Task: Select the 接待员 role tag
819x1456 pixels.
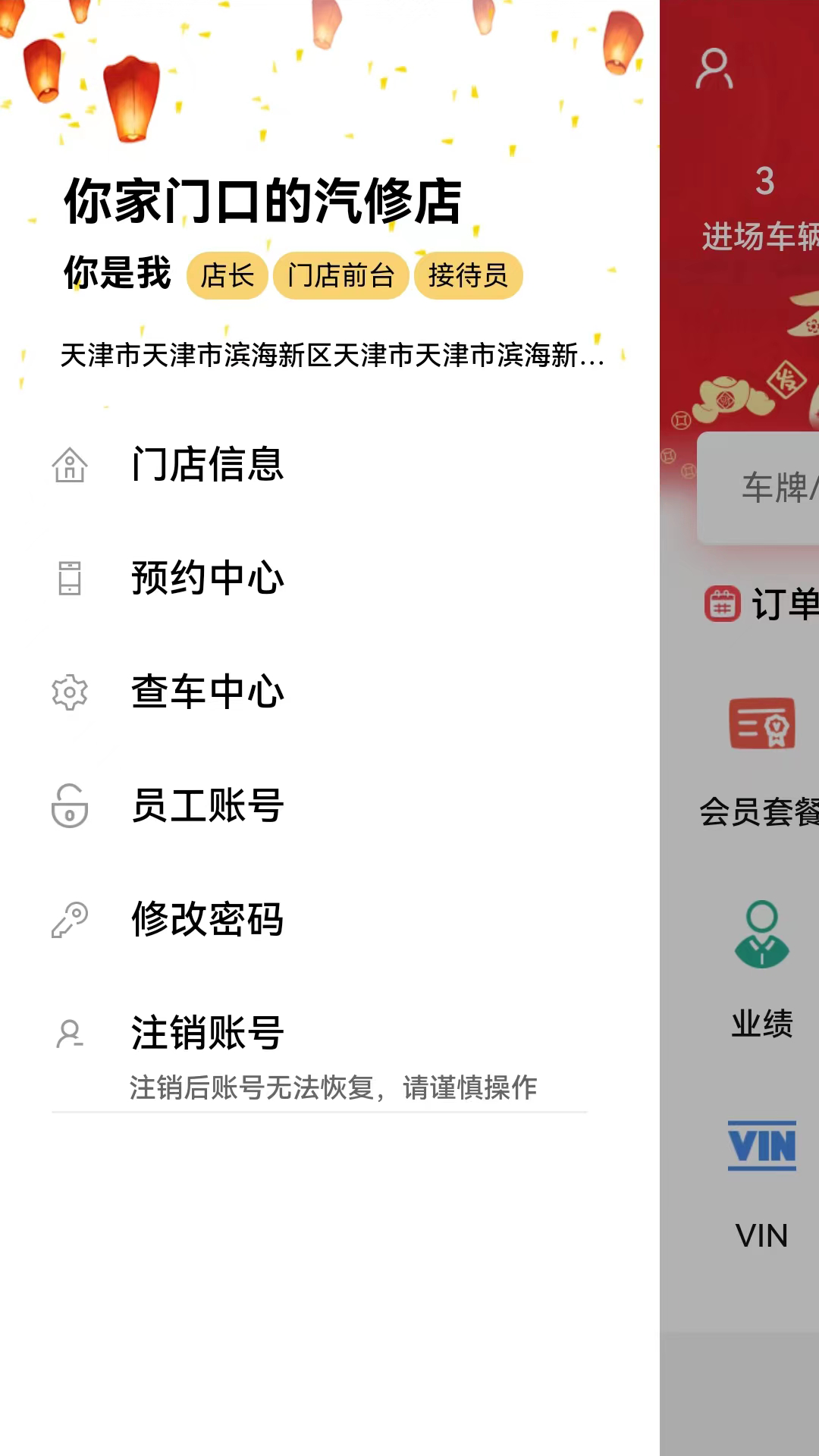Action: click(468, 276)
